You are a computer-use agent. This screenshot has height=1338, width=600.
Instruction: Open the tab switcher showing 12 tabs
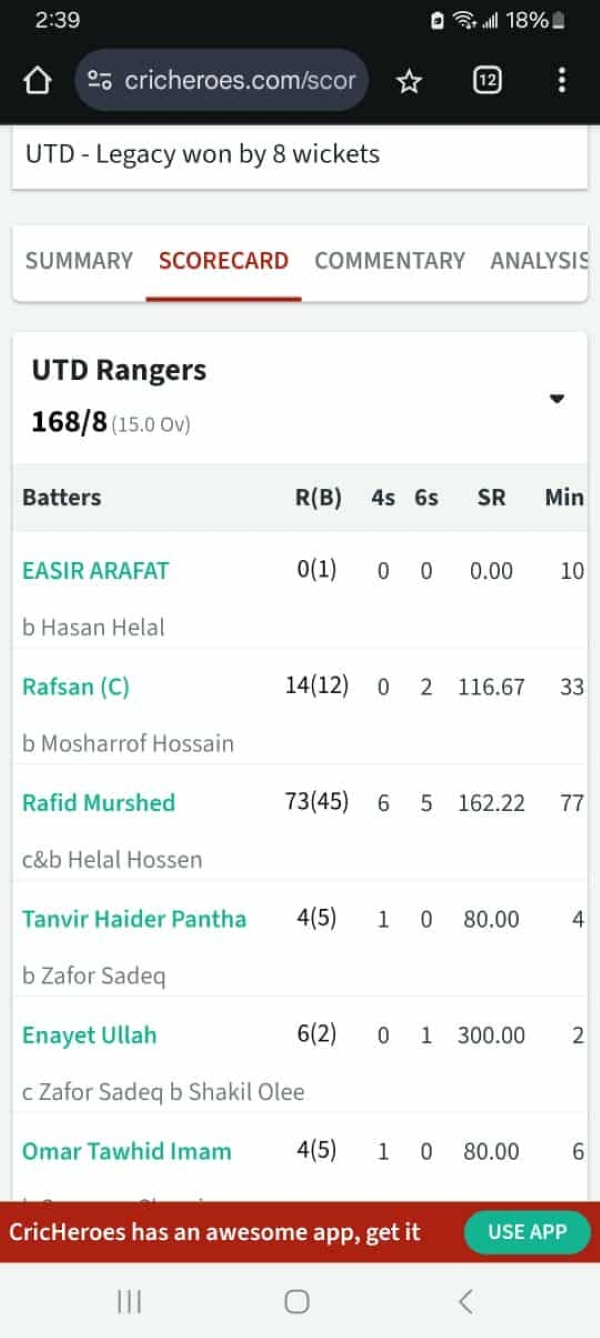[x=488, y=81]
